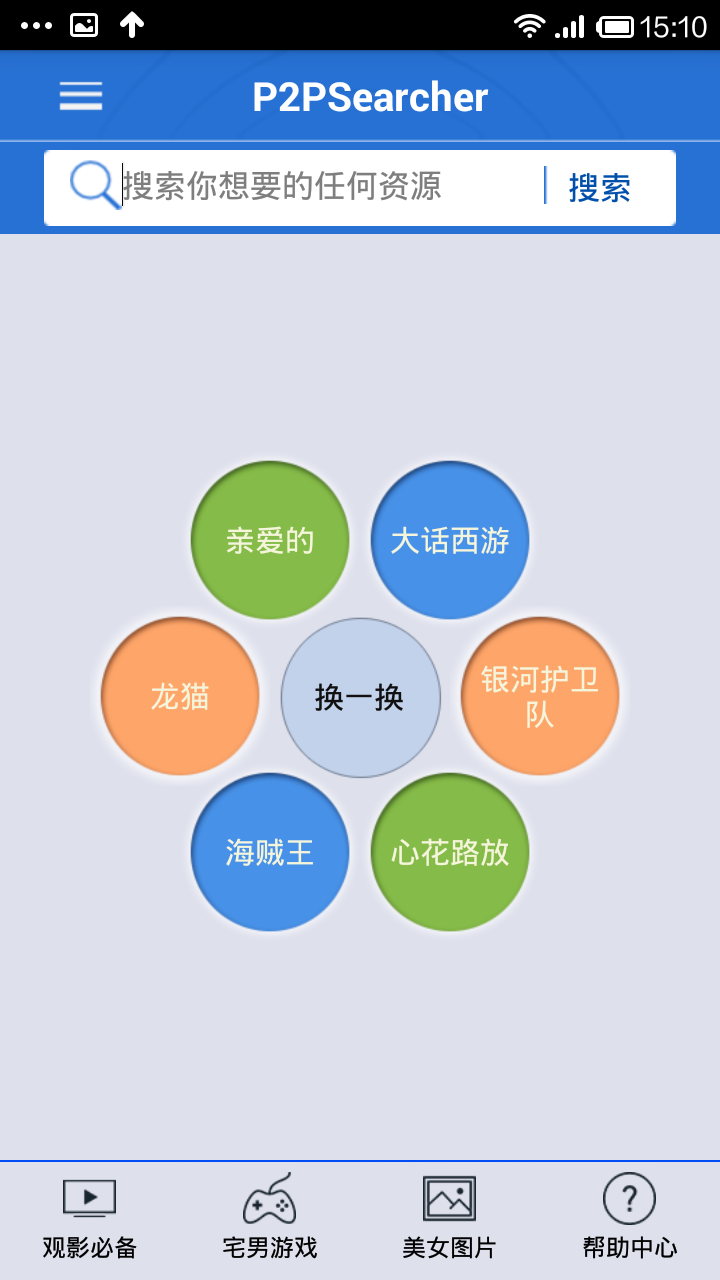Select the 大话西游 keyword bubble
Image resolution: width=720 pixels, height=1280 pixels.
coord(450,540)
